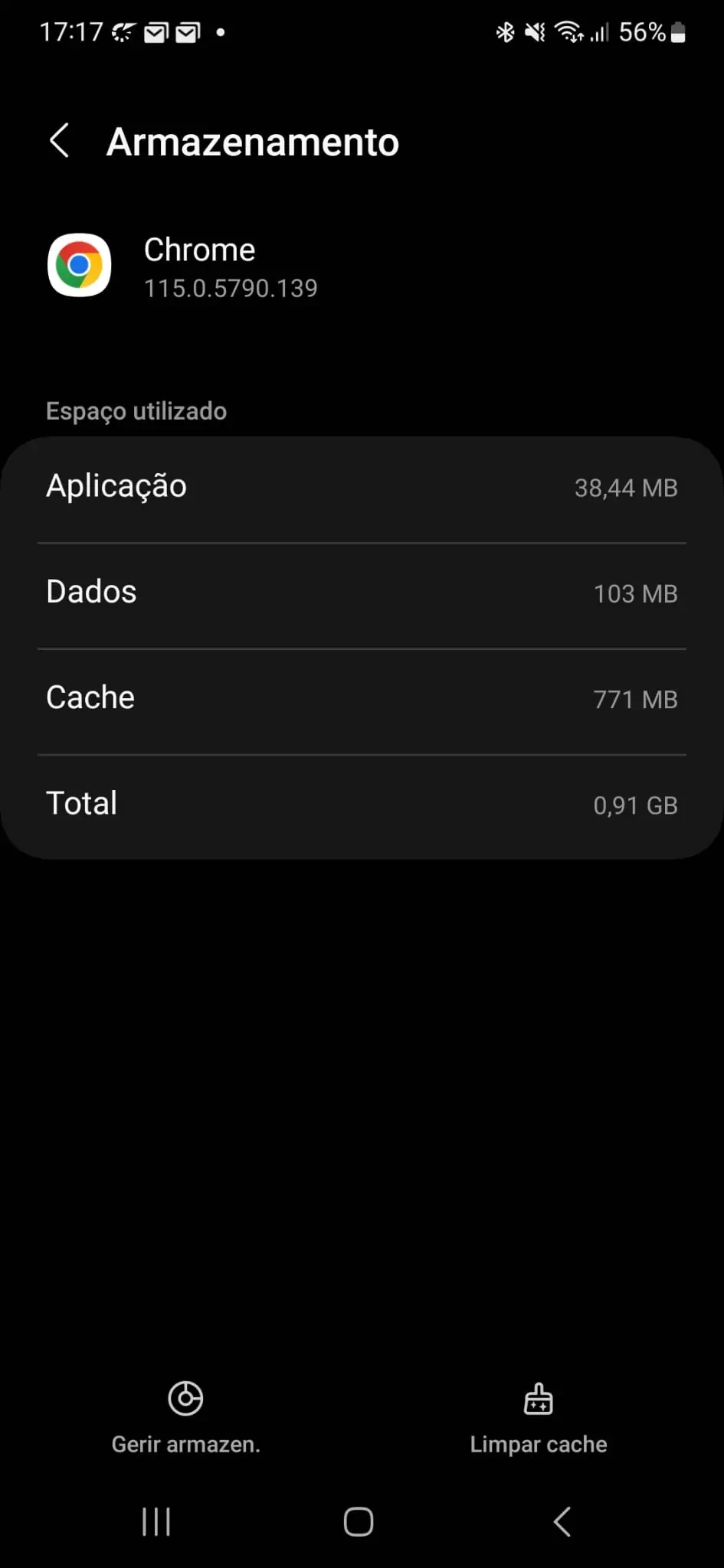This screenshot has height=1568, width=724.
Task: Select the Aplicação storage row
Action: tap(362, 487)
